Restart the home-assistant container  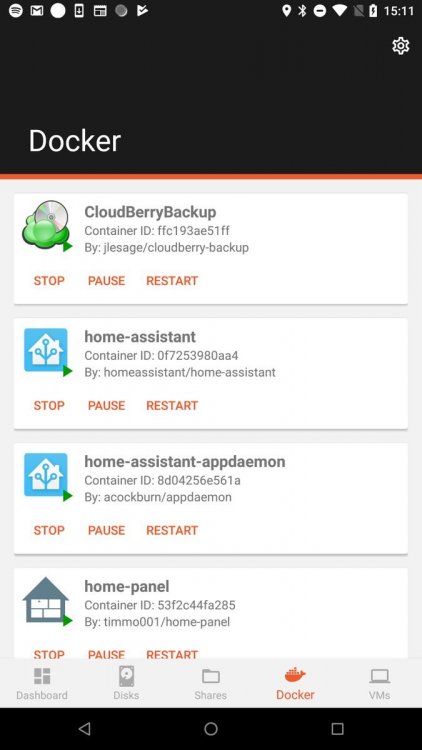[172, 405]
